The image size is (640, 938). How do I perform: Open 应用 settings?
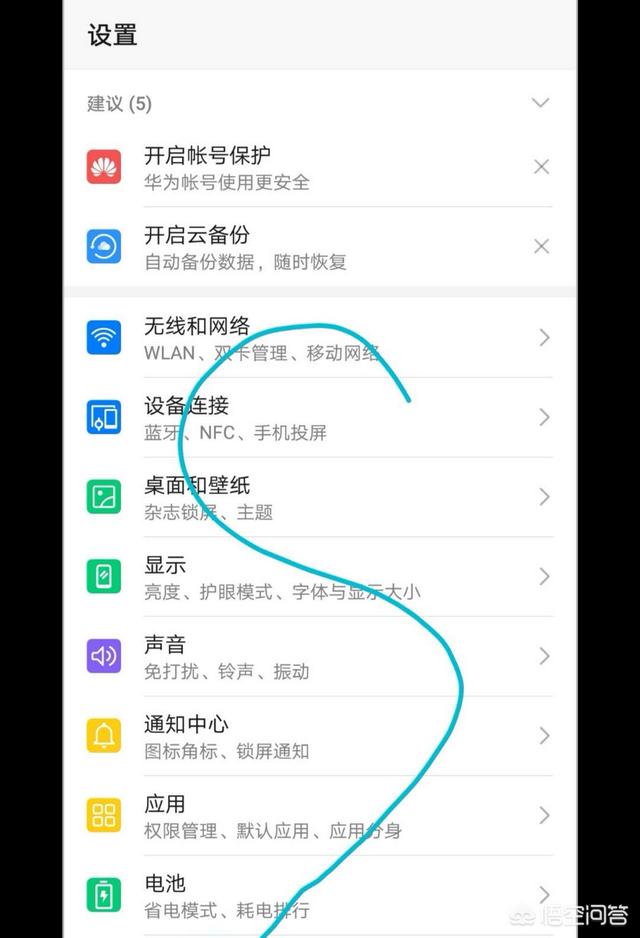tap(318, 816)
